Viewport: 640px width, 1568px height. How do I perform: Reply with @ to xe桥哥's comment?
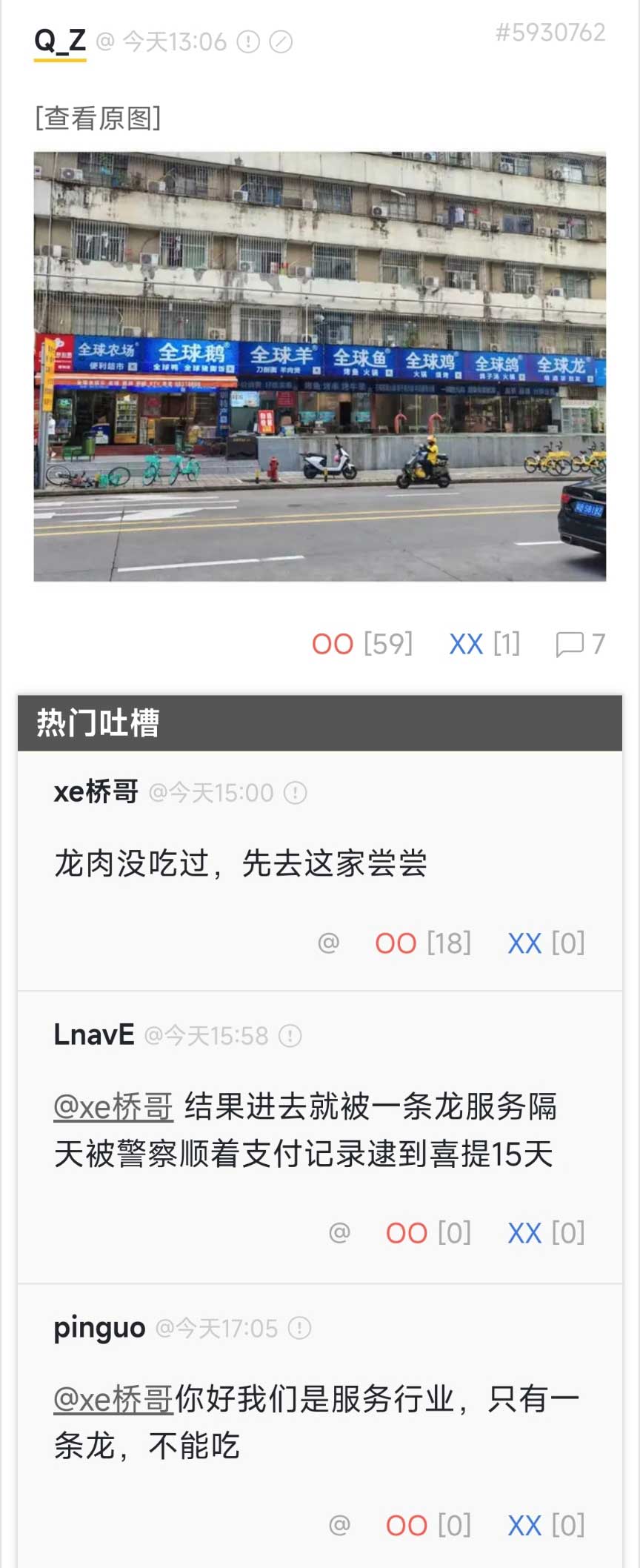(328, 943)
